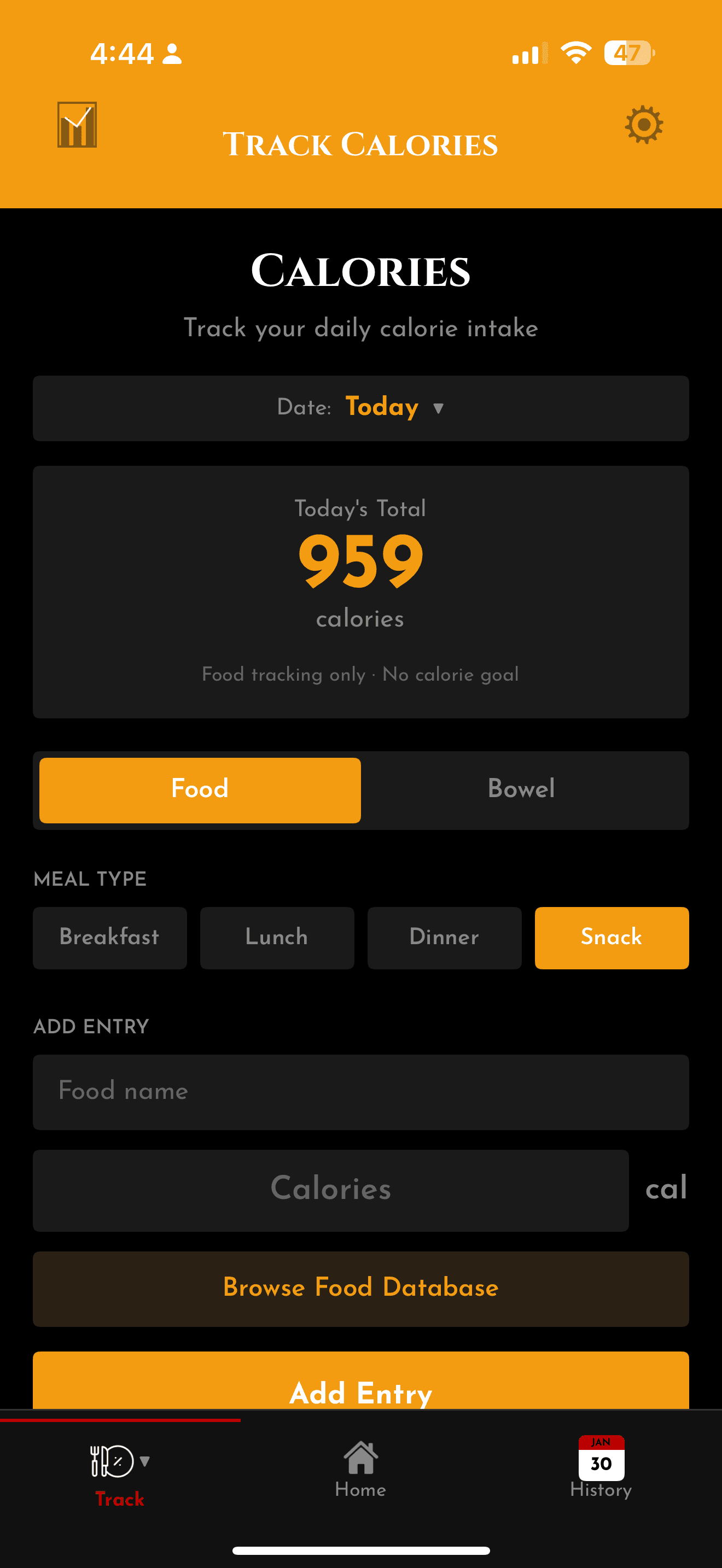The height and width of the screenshot is (1568, 722).
Task: Open Browse Food Database
Action: tap(360, 1288)
